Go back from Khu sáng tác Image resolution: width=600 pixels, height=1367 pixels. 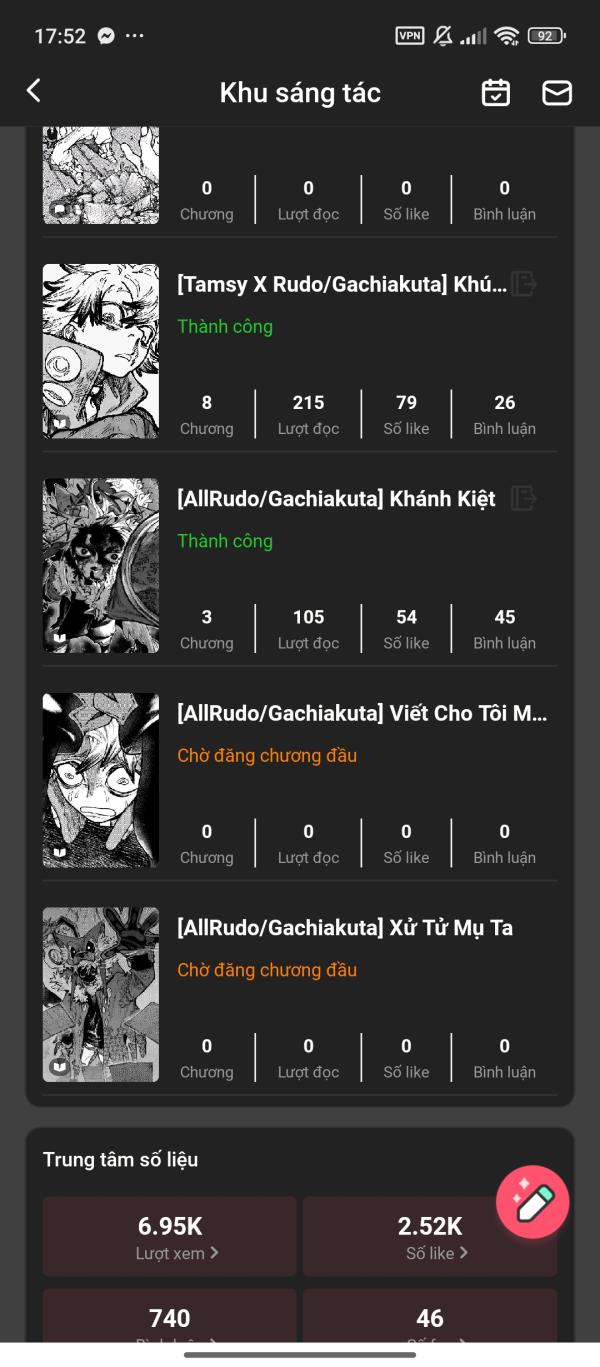pyautogui.click(x=33, y=92)
